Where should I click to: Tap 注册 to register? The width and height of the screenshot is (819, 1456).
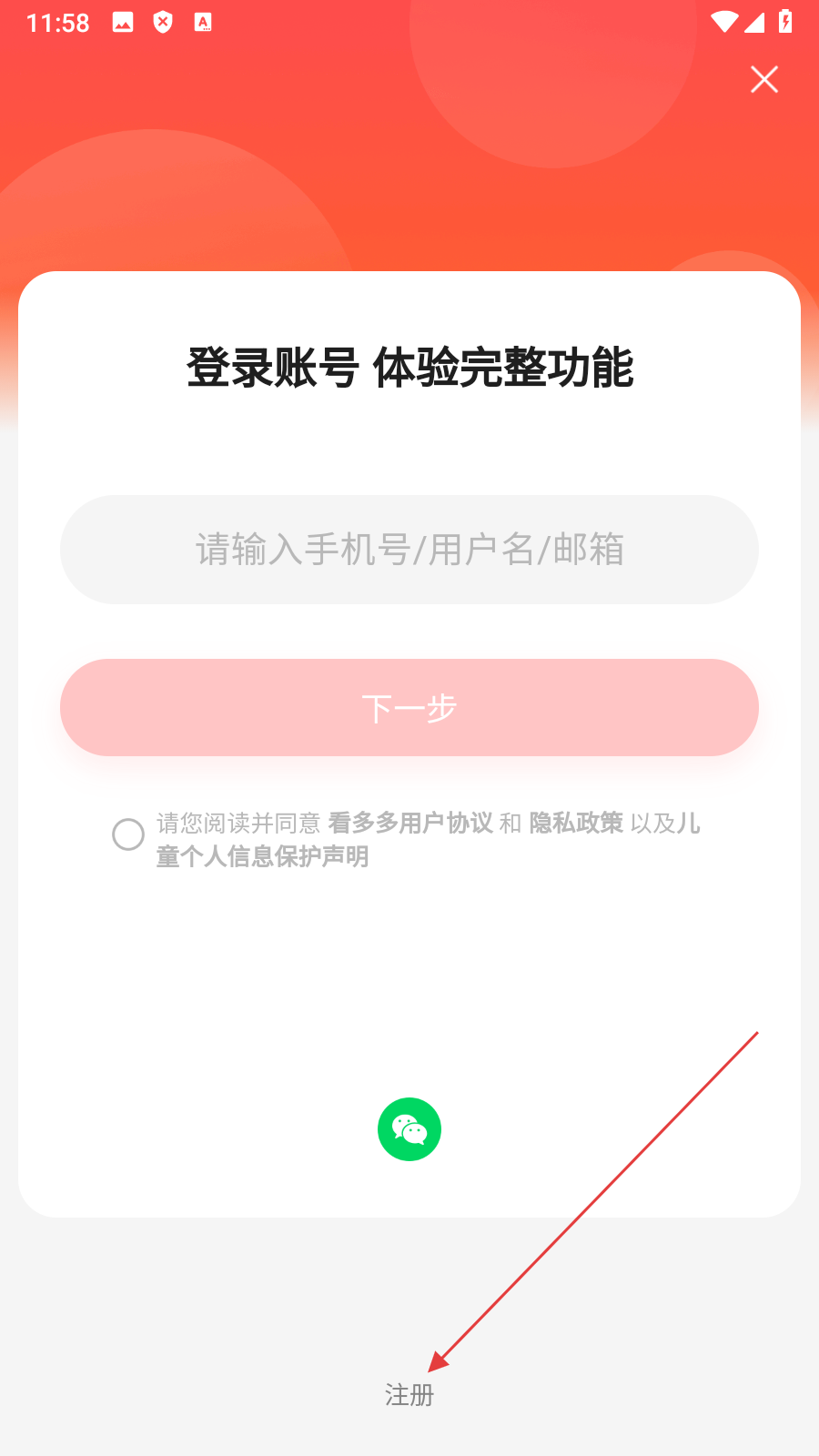409,1394
